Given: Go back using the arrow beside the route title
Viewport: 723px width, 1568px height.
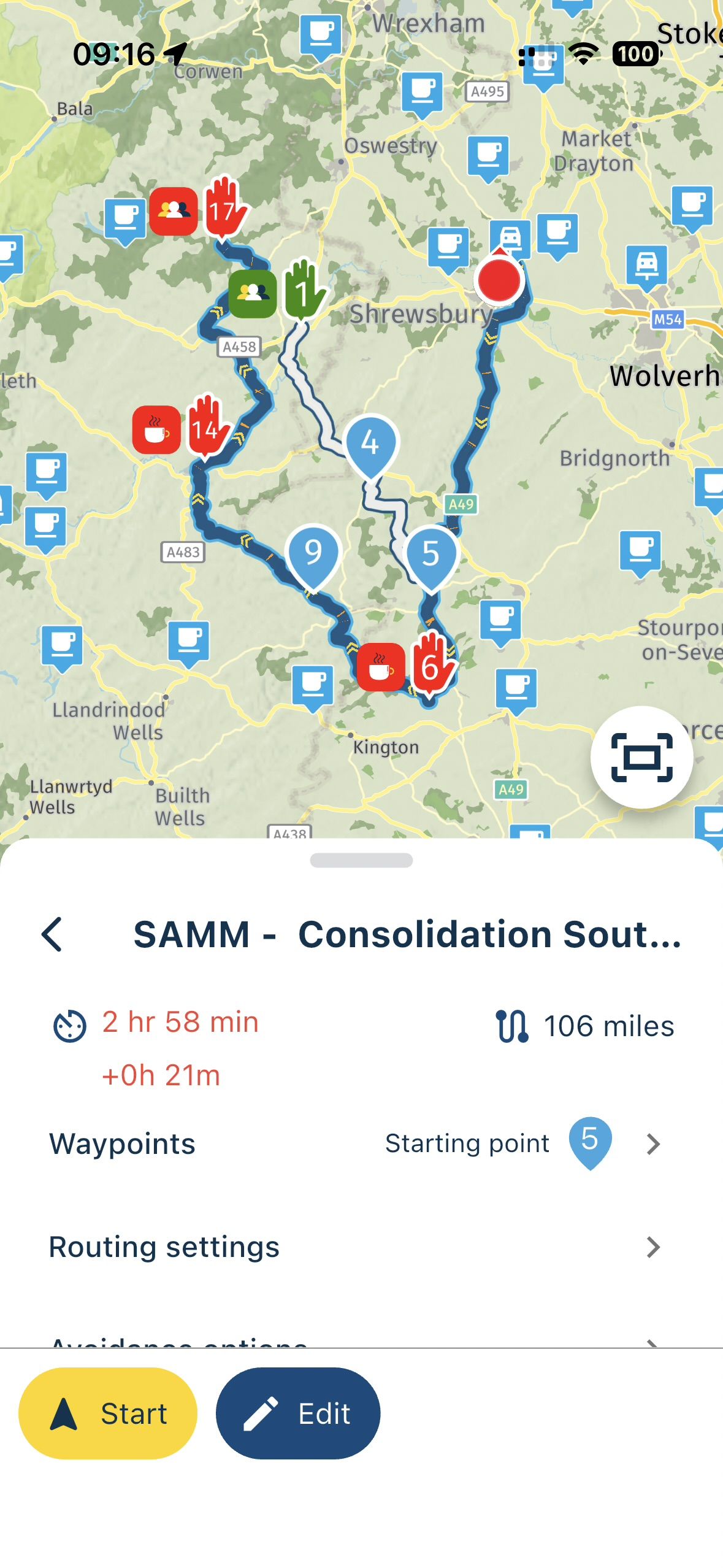Looking at the screenshot, I should pyautogui.click(x=52, y=934).
